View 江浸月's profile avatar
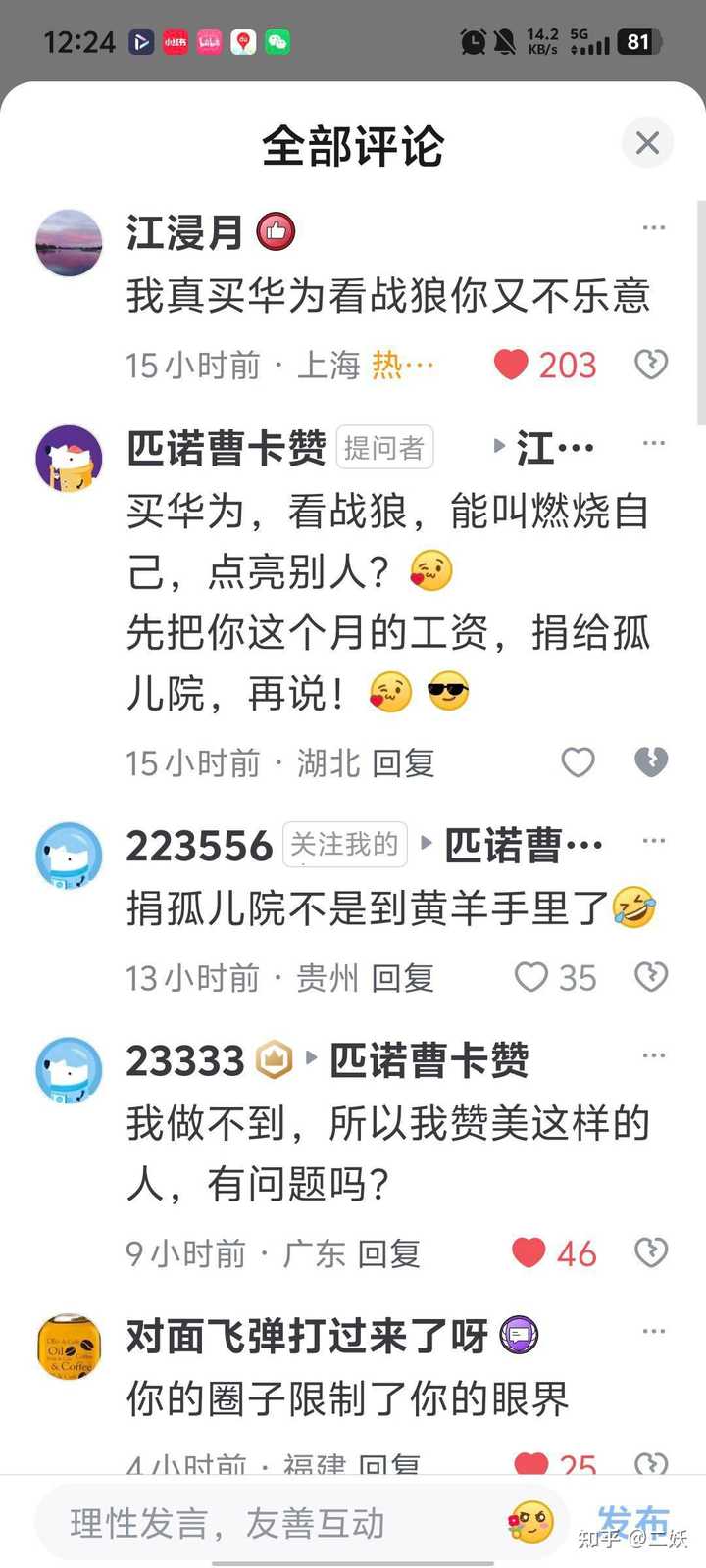706x1568 pixels. [69, 242]
